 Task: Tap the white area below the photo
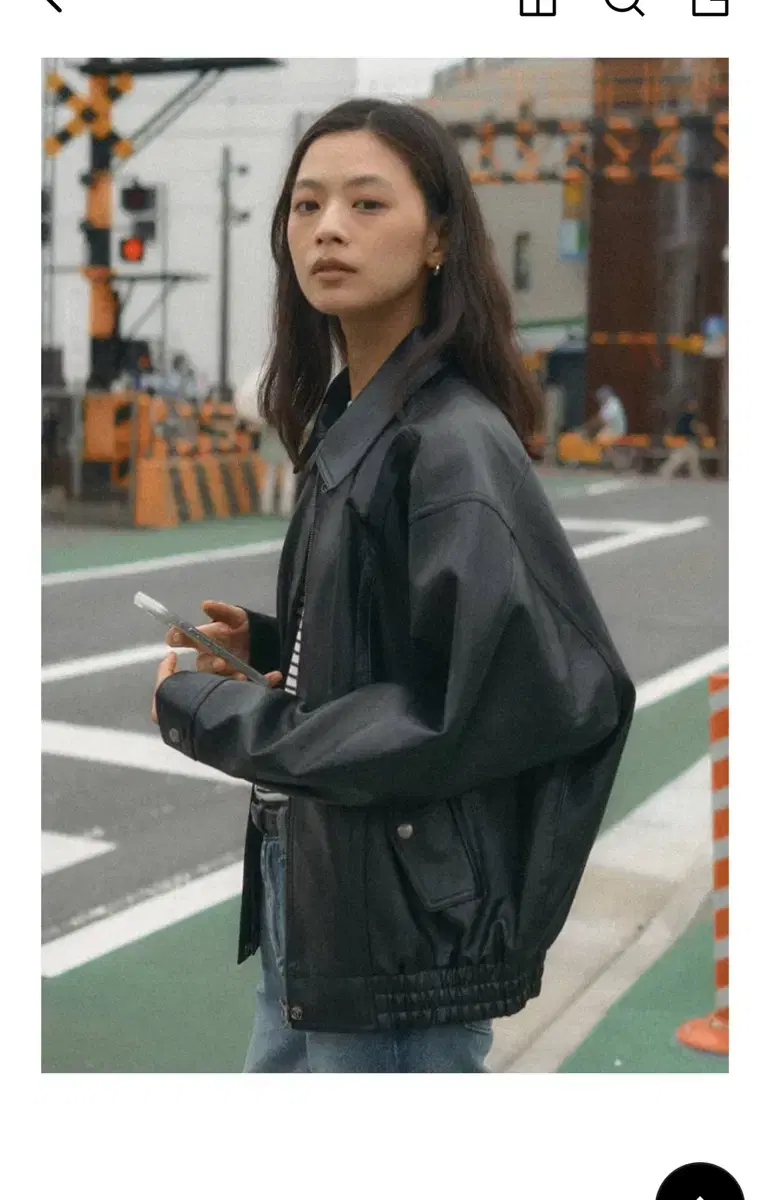pyautogui.click(x=385, y=1120)
